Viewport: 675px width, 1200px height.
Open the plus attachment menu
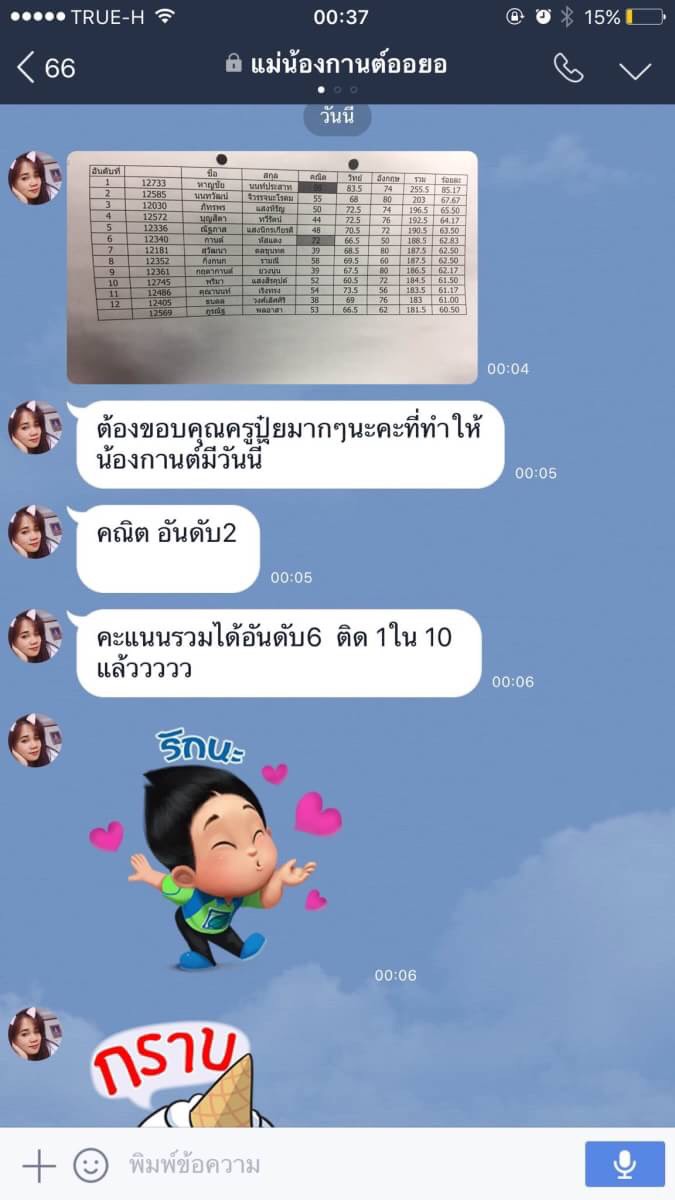tap(38, 1165)
